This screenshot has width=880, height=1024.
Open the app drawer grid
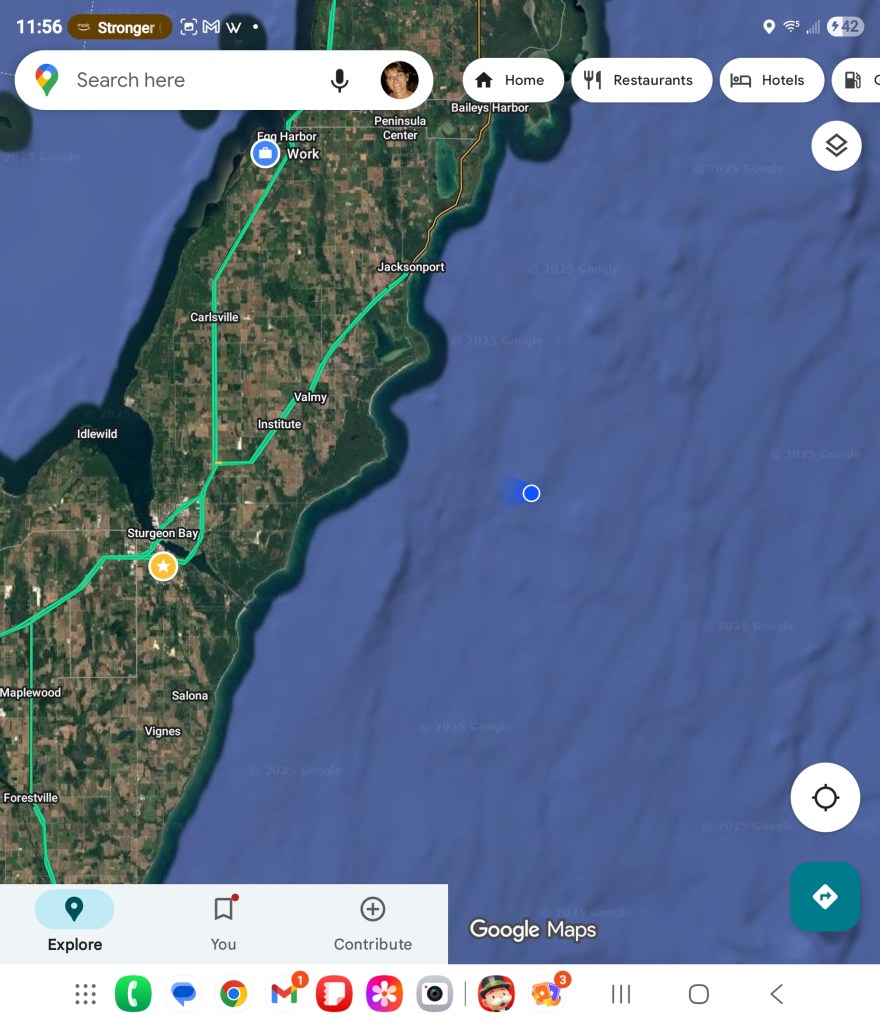click(x=86, y=994)
